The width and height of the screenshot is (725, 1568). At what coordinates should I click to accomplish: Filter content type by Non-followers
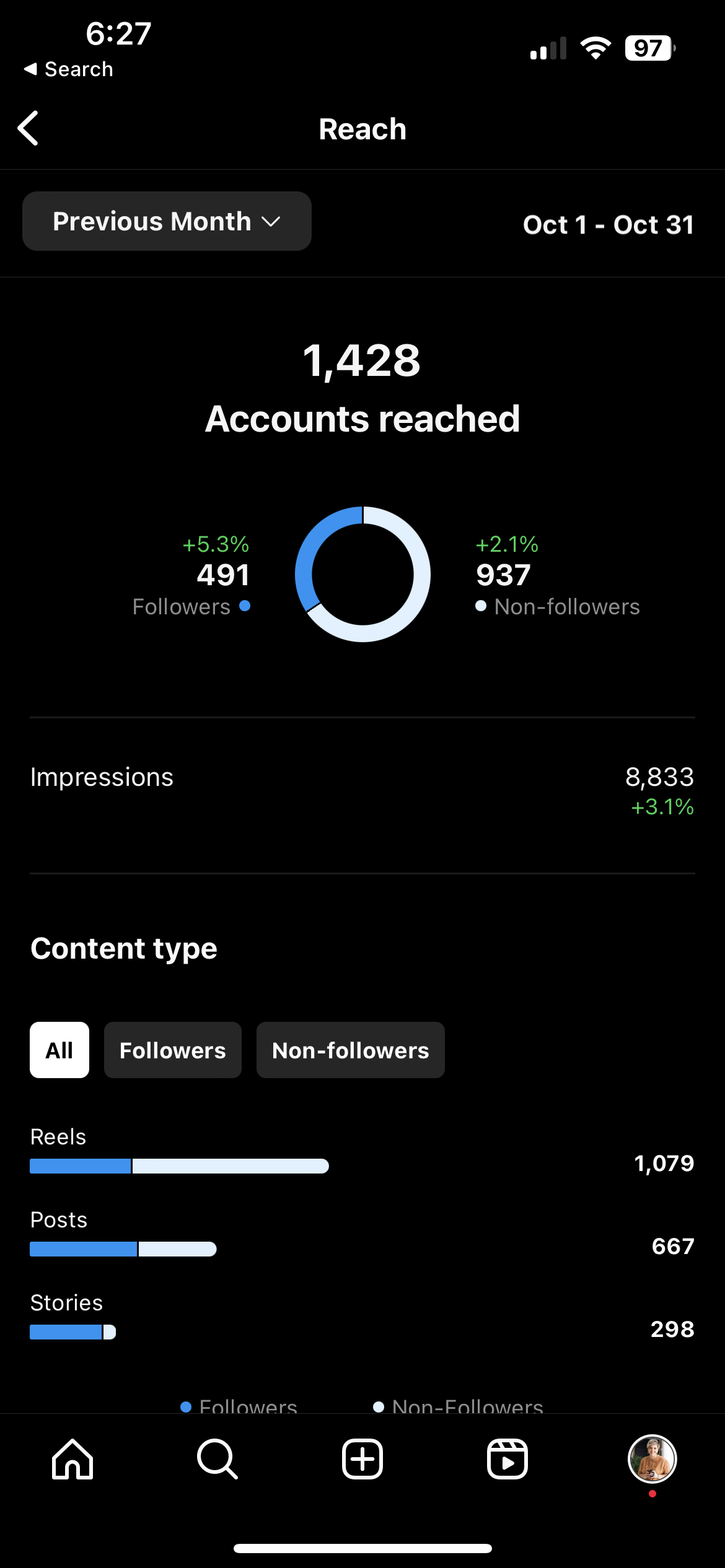pos(351,1050)
